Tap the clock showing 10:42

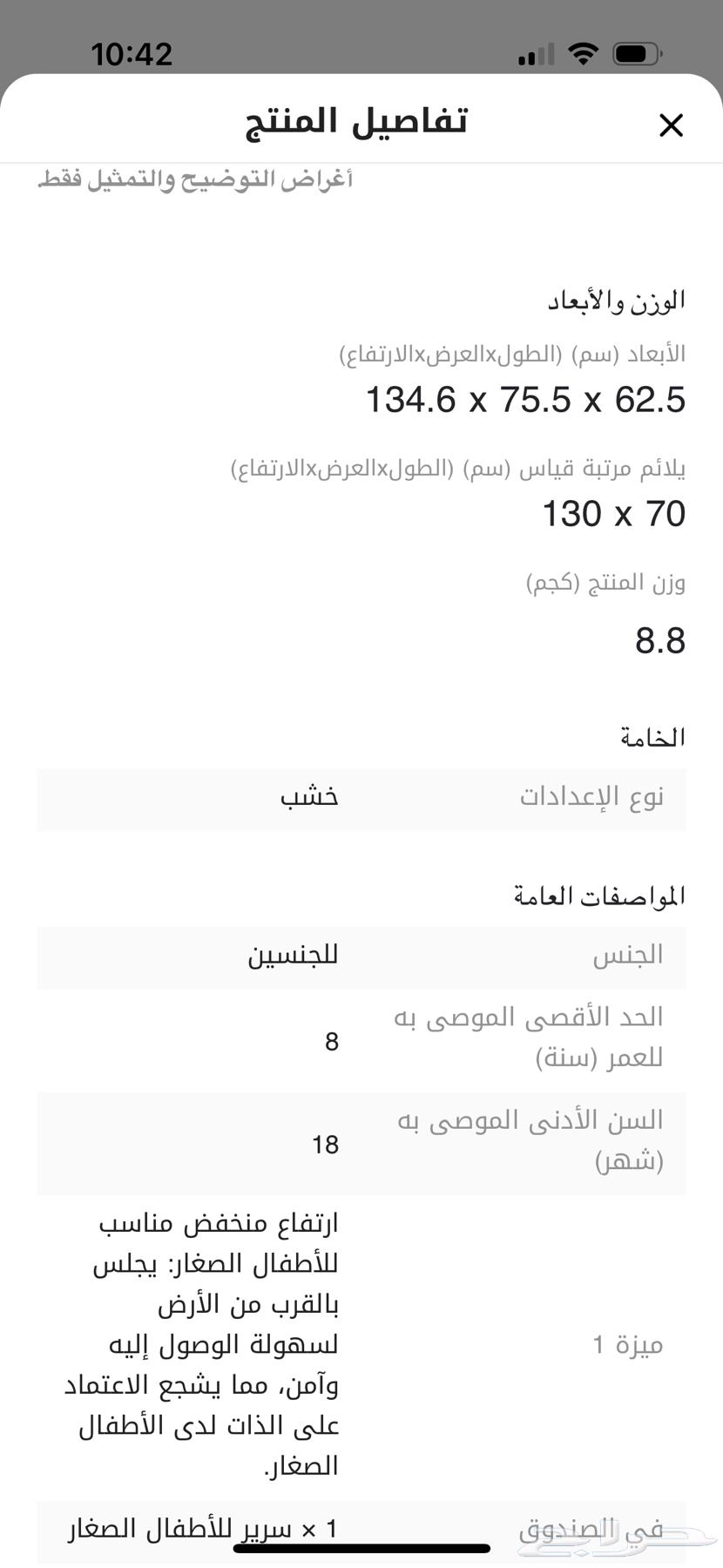(x=132, y=54)
